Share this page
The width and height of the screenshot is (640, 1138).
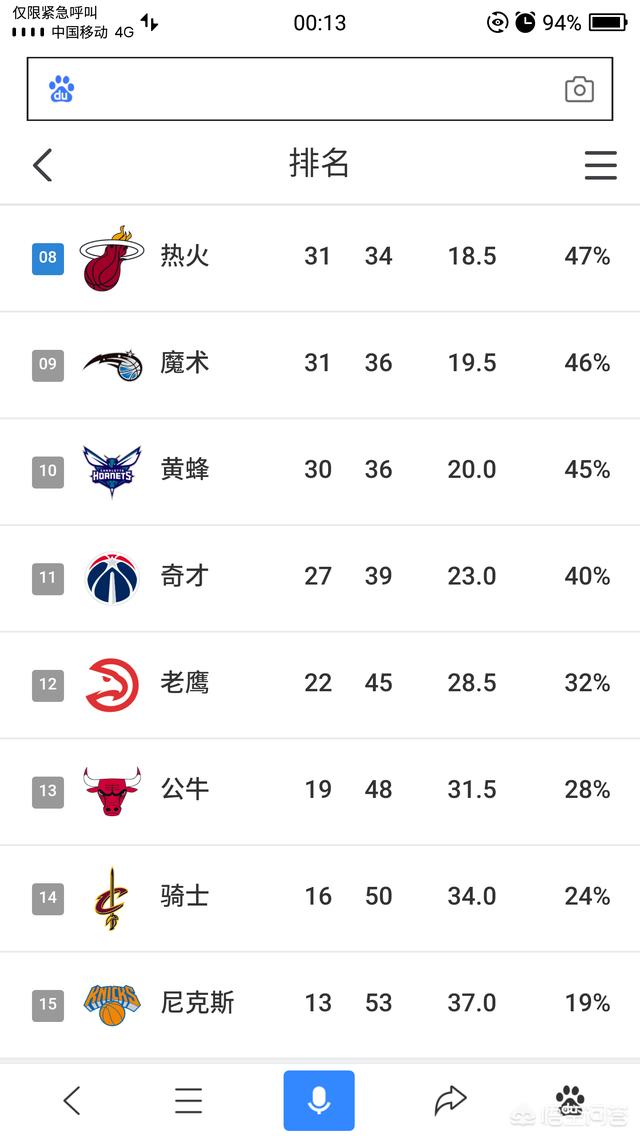[450, 1100]
